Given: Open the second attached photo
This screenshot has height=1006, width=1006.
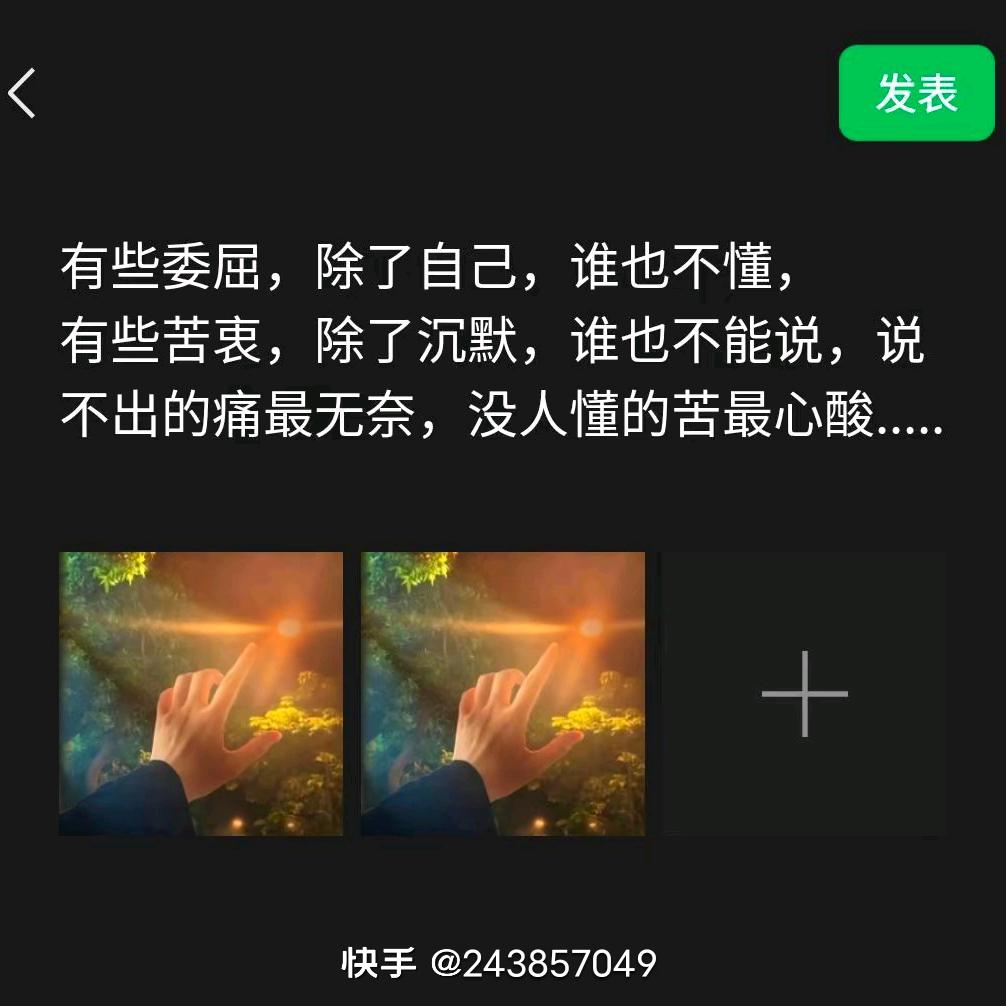Looking at the screenshot, I should pos(502,693).
